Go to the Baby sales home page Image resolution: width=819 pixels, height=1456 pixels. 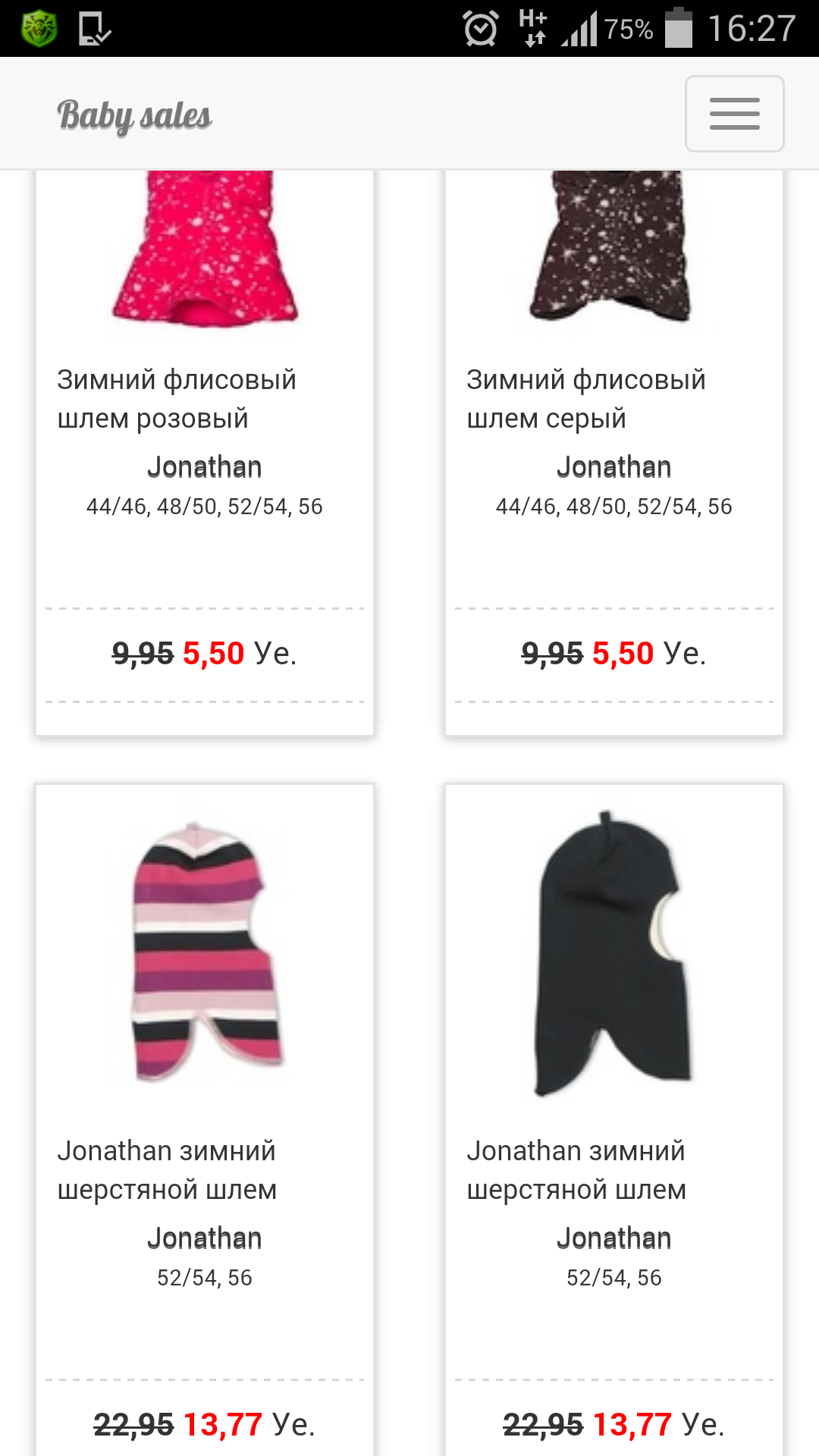[x=134, y=115]
